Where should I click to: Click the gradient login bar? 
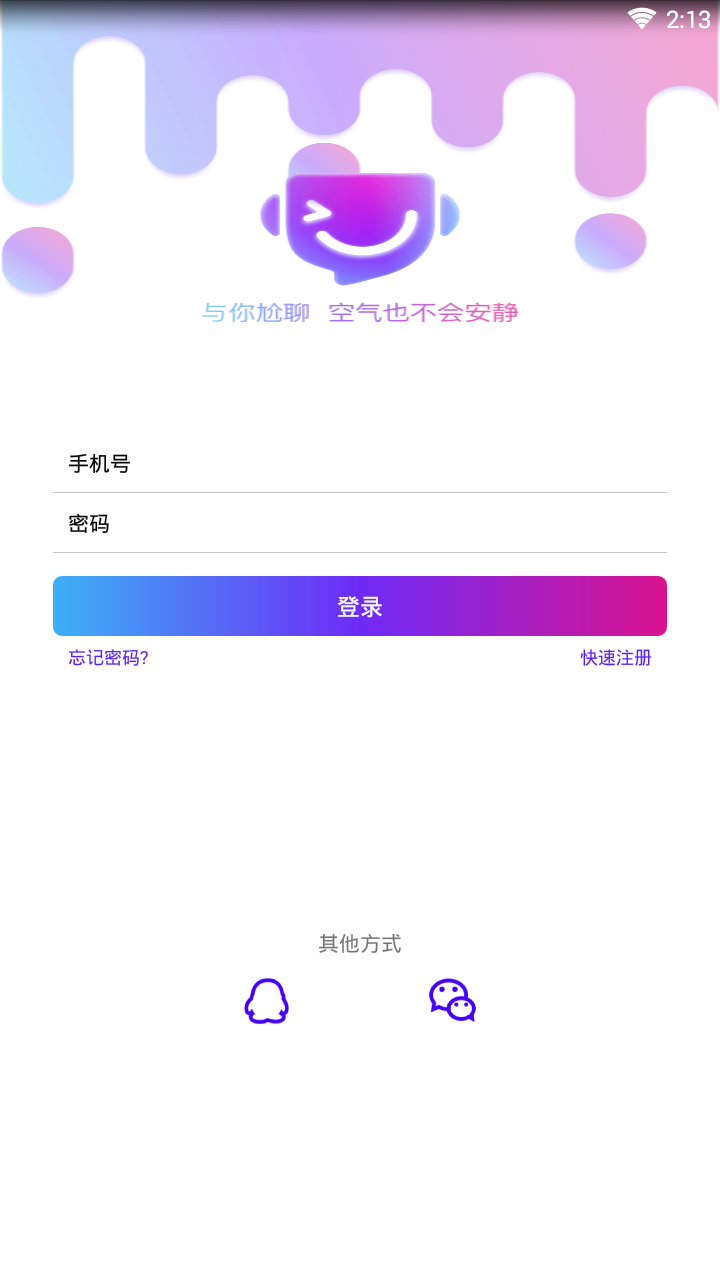tap(360, 606)
